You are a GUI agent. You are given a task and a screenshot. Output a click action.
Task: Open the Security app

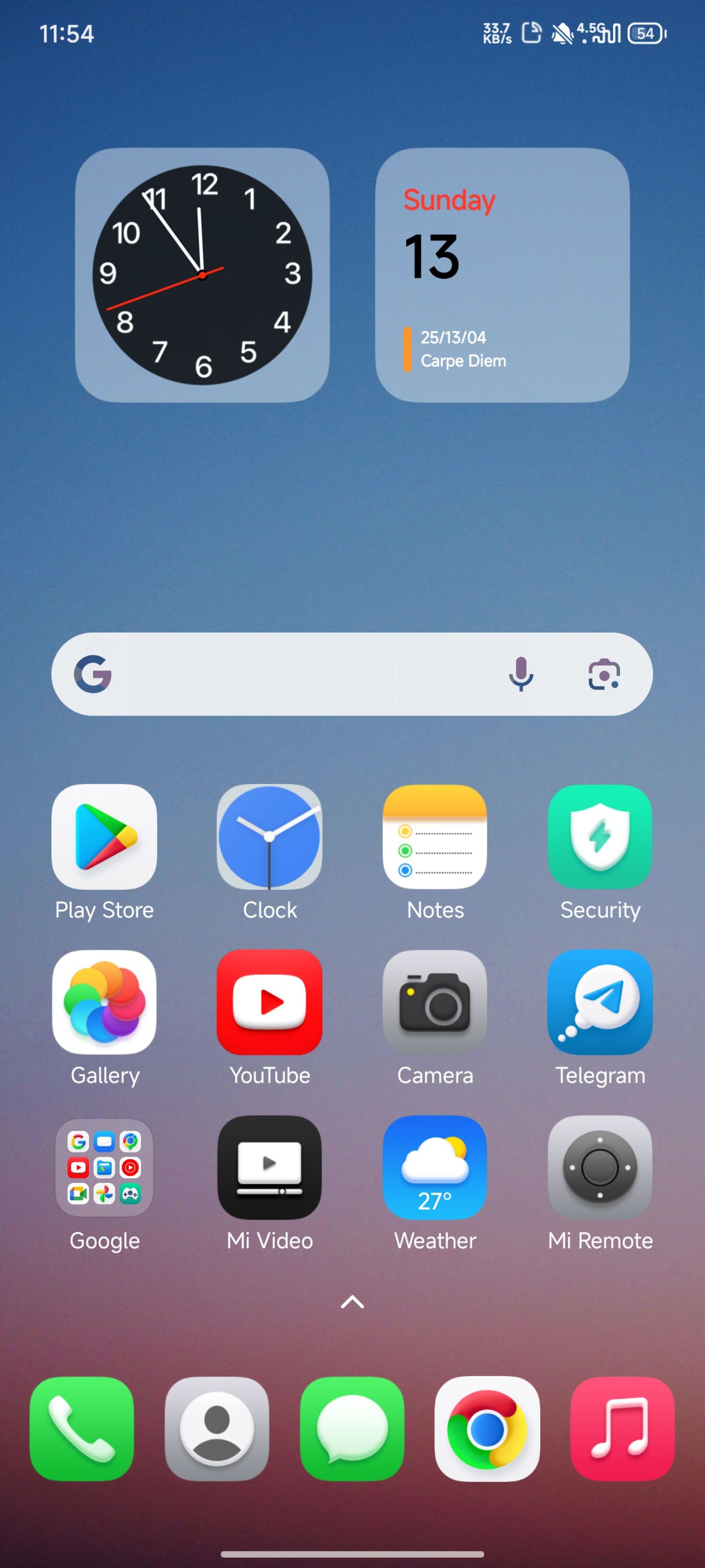click(x=600, y=837)
